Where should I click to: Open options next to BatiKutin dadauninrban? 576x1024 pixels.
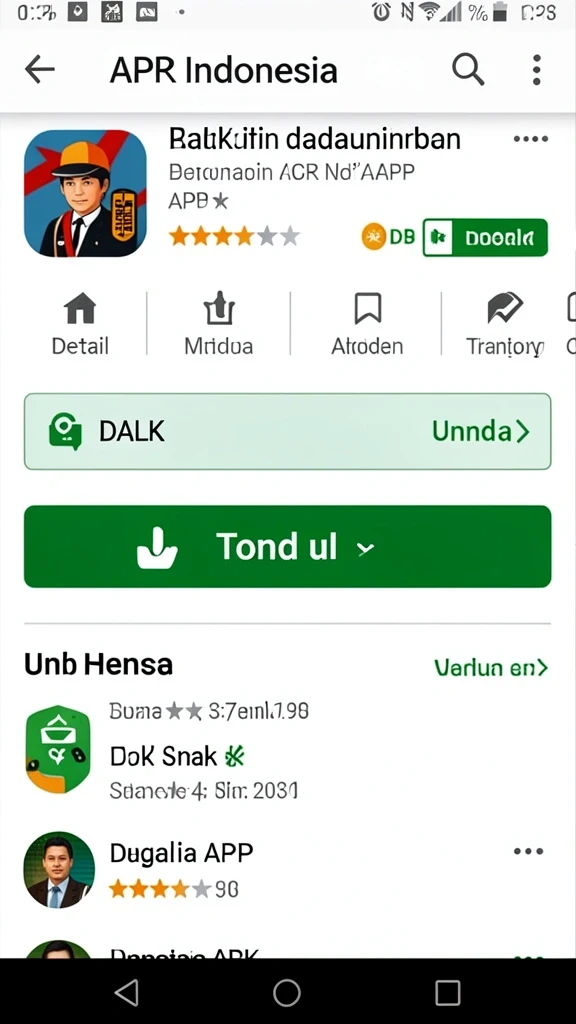[x=530, y=139]
